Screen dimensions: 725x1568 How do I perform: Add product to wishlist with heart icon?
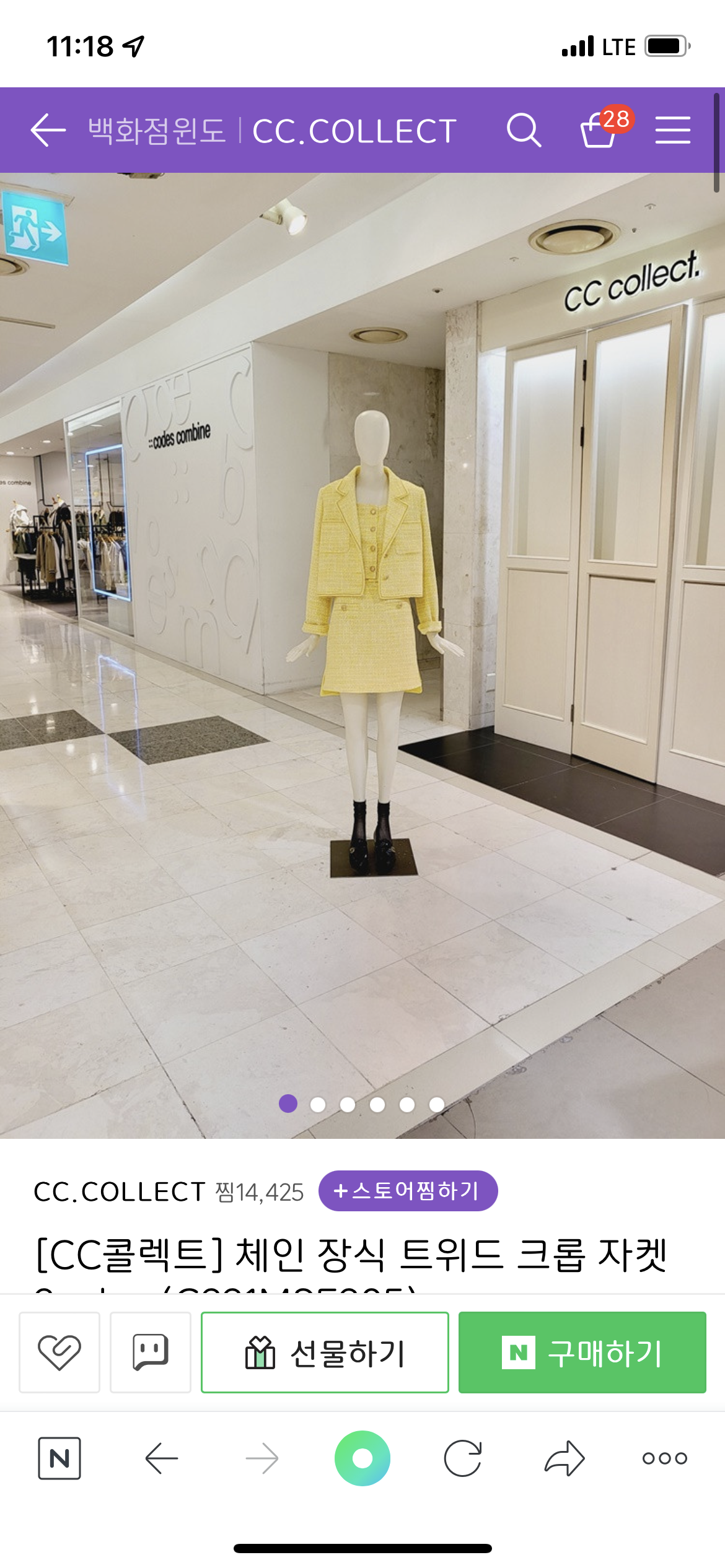(59, 1352)
